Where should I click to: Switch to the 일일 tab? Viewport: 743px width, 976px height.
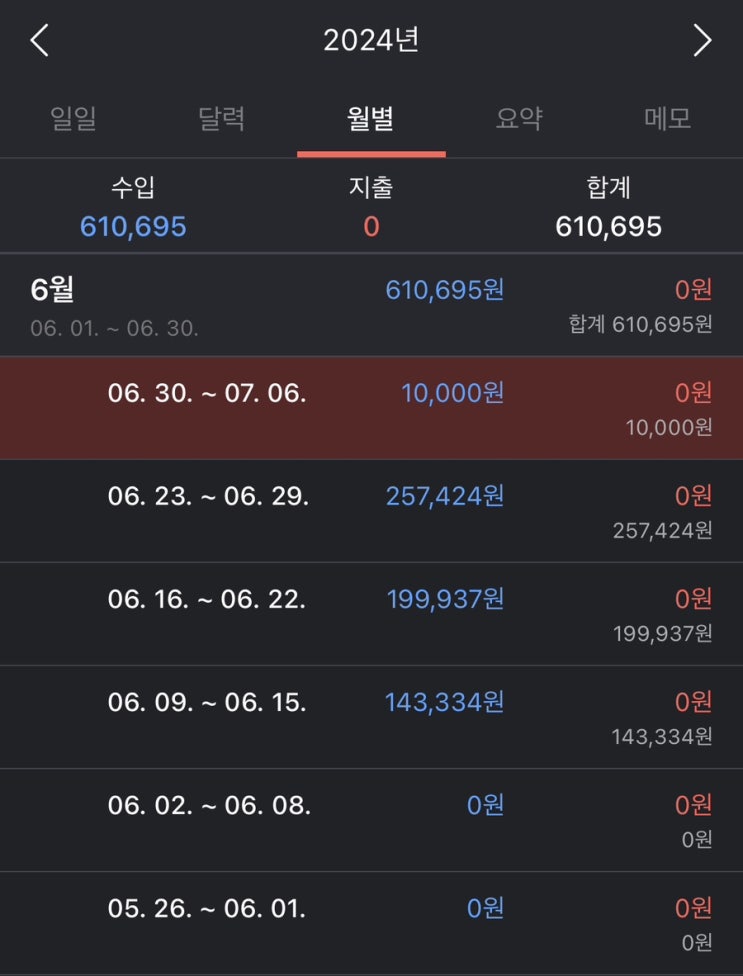point(73,118)
